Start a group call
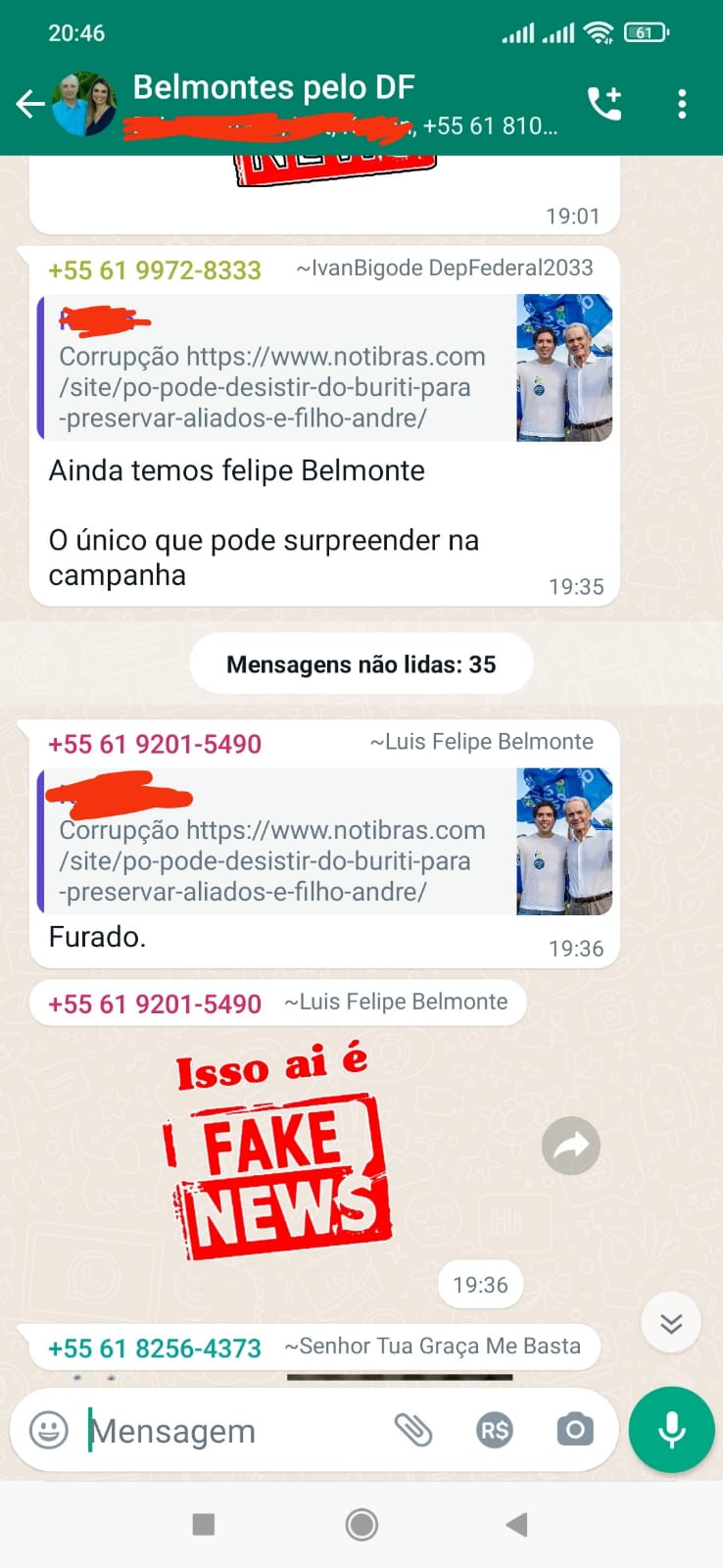723x1568 pixels. click(x=604, y=103)
